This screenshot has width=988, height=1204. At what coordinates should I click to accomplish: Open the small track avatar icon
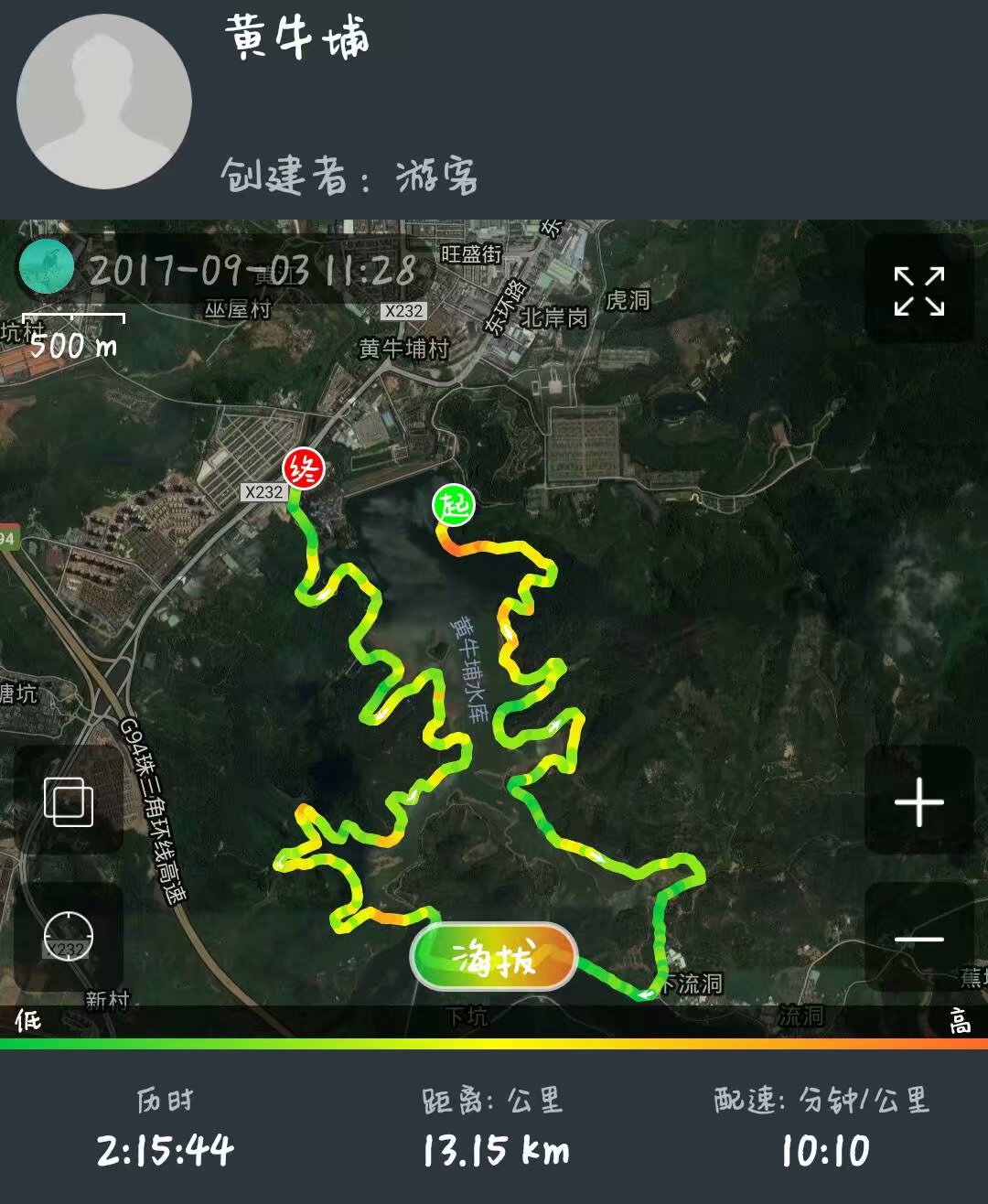(47, 267)
